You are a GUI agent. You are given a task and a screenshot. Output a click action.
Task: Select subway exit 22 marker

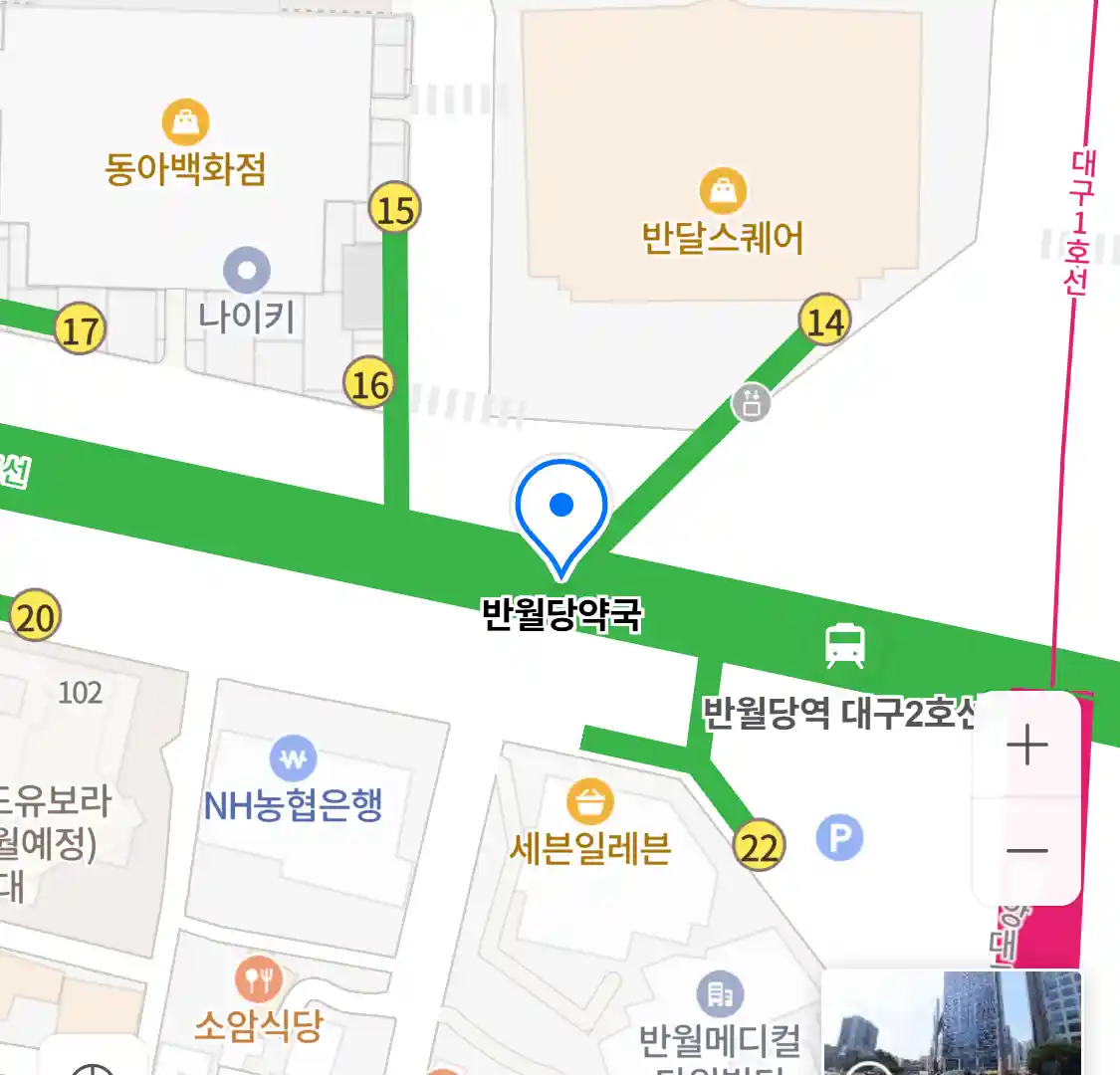759,846
